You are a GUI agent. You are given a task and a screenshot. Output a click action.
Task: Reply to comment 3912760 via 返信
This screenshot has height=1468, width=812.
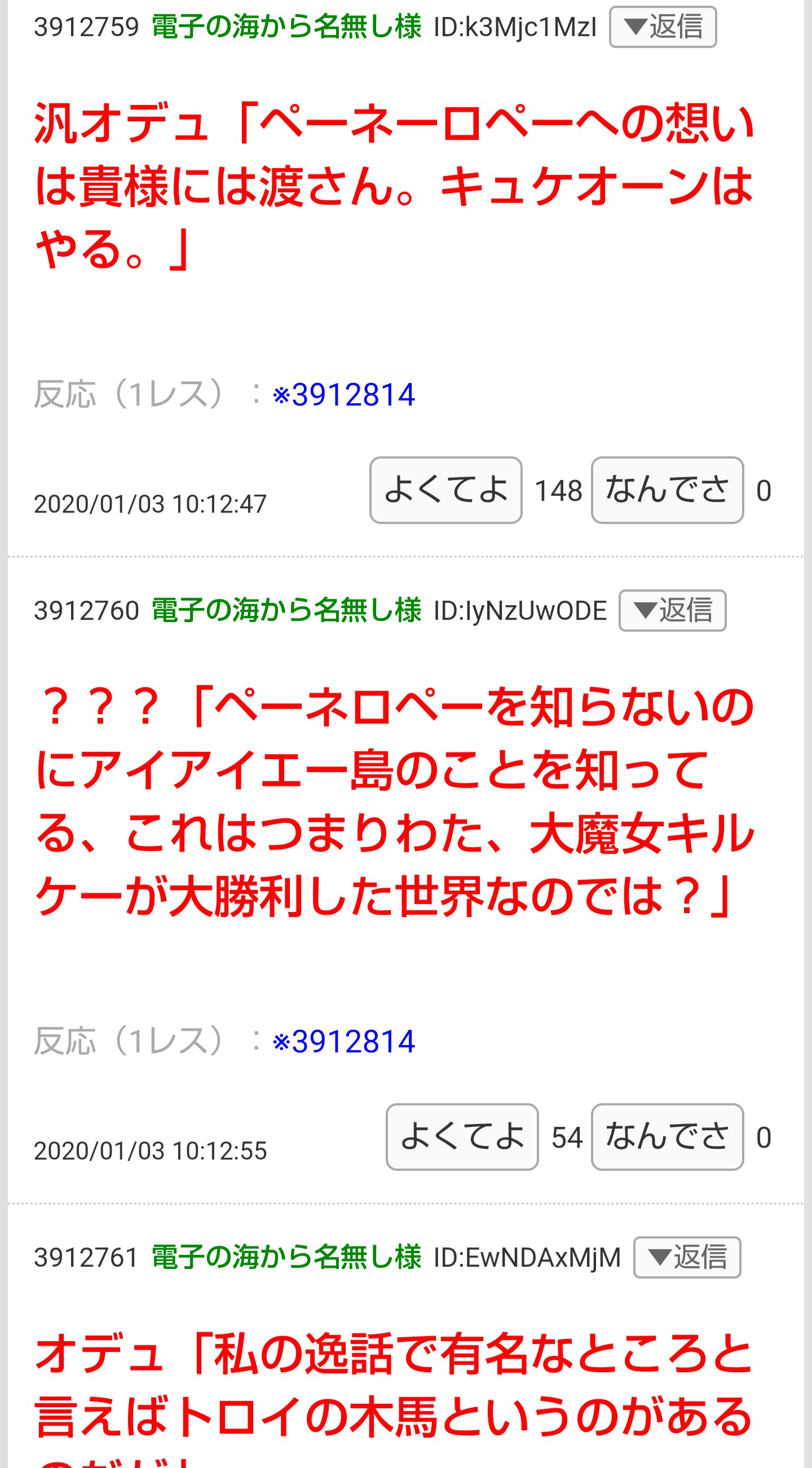point(672,610)
